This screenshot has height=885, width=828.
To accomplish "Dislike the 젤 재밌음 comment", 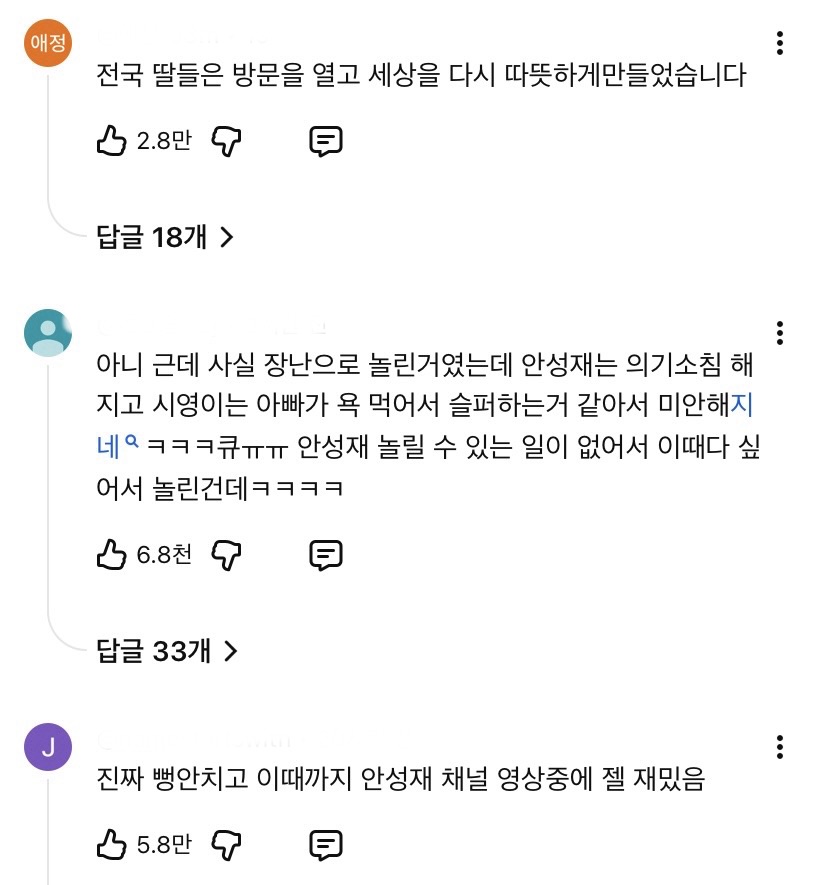I will 228,846.
